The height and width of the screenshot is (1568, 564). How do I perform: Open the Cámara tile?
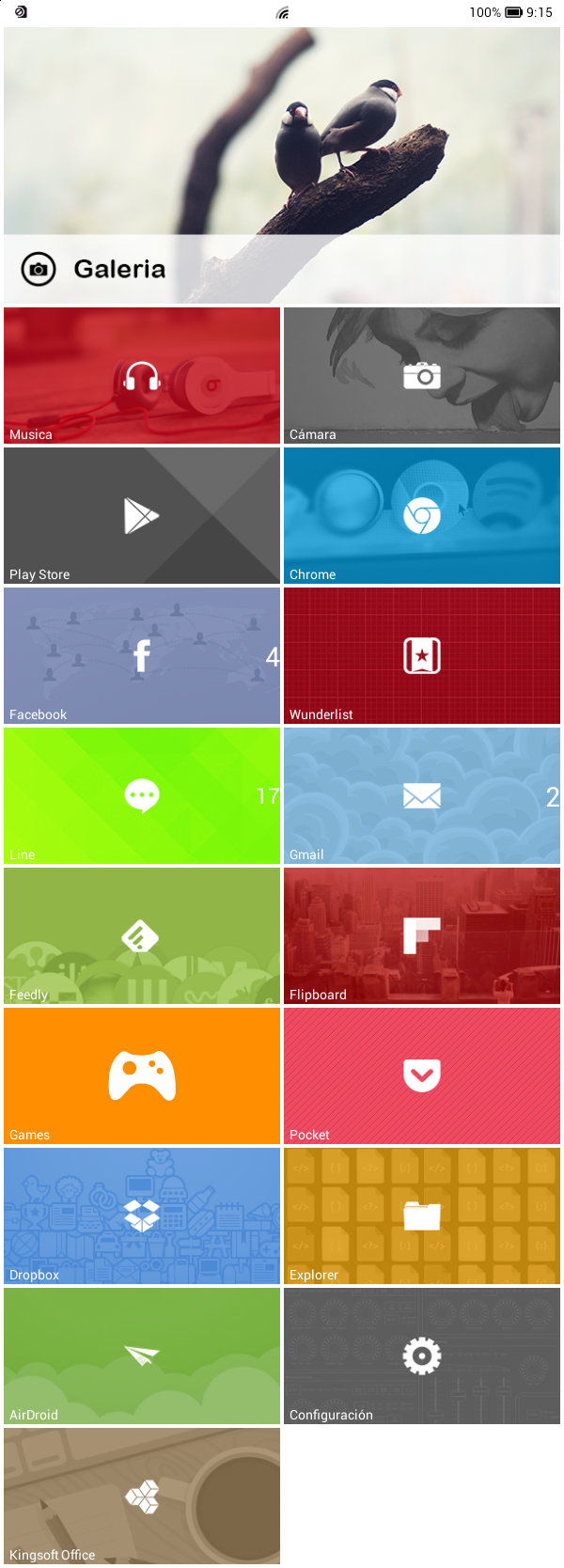coord(422,376)
